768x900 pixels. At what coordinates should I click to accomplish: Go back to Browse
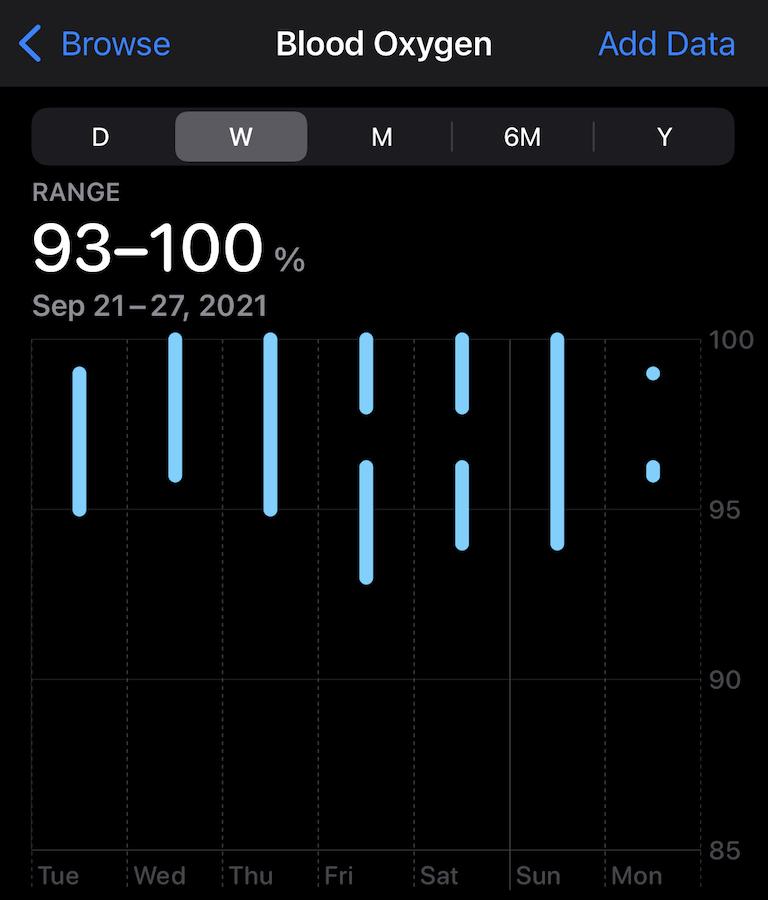(95, 44)
